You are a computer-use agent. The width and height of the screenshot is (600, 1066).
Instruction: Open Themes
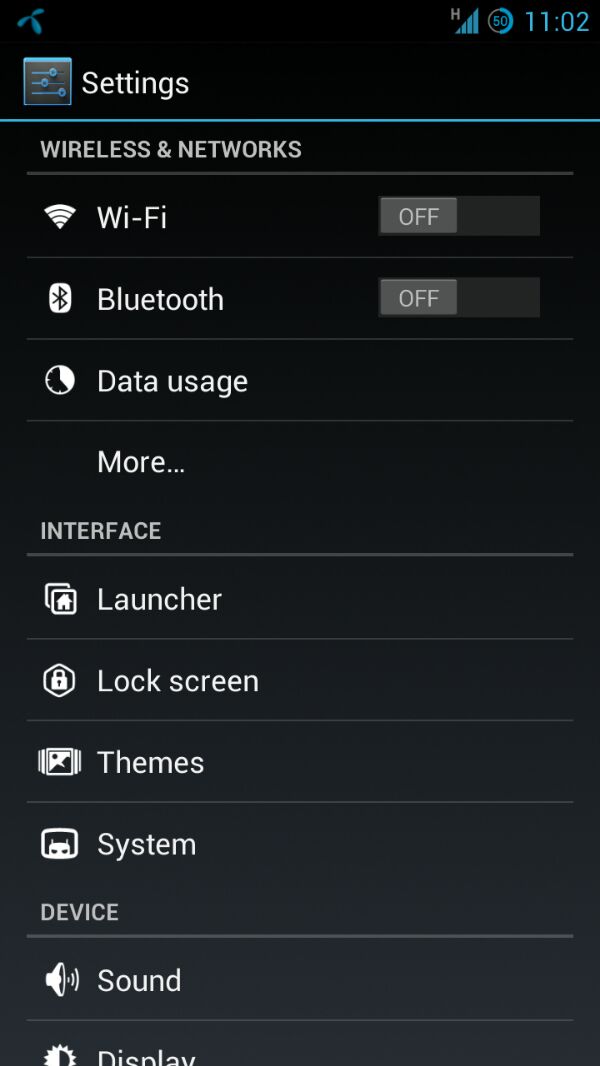click(300, 761)
